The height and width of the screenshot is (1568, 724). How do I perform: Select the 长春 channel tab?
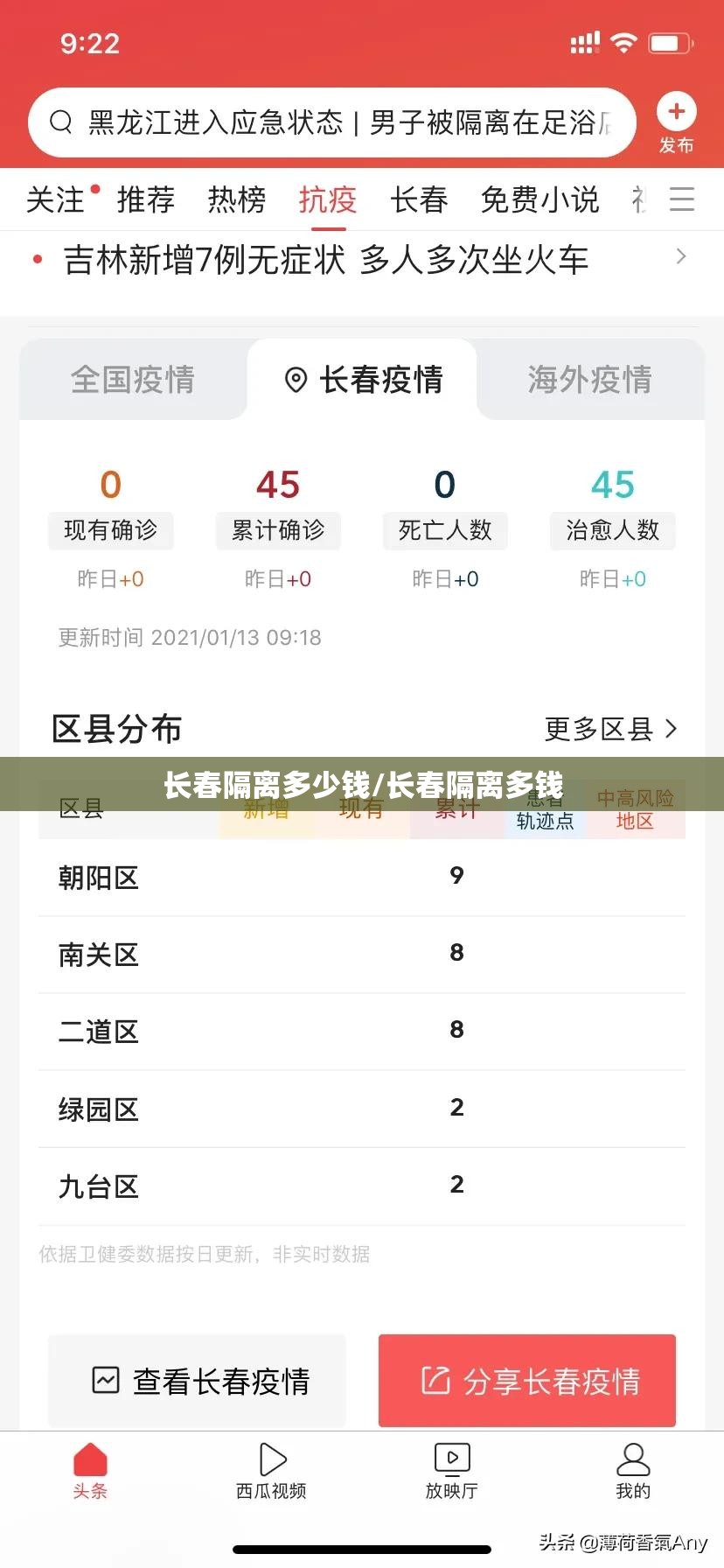tap(419, 200)
